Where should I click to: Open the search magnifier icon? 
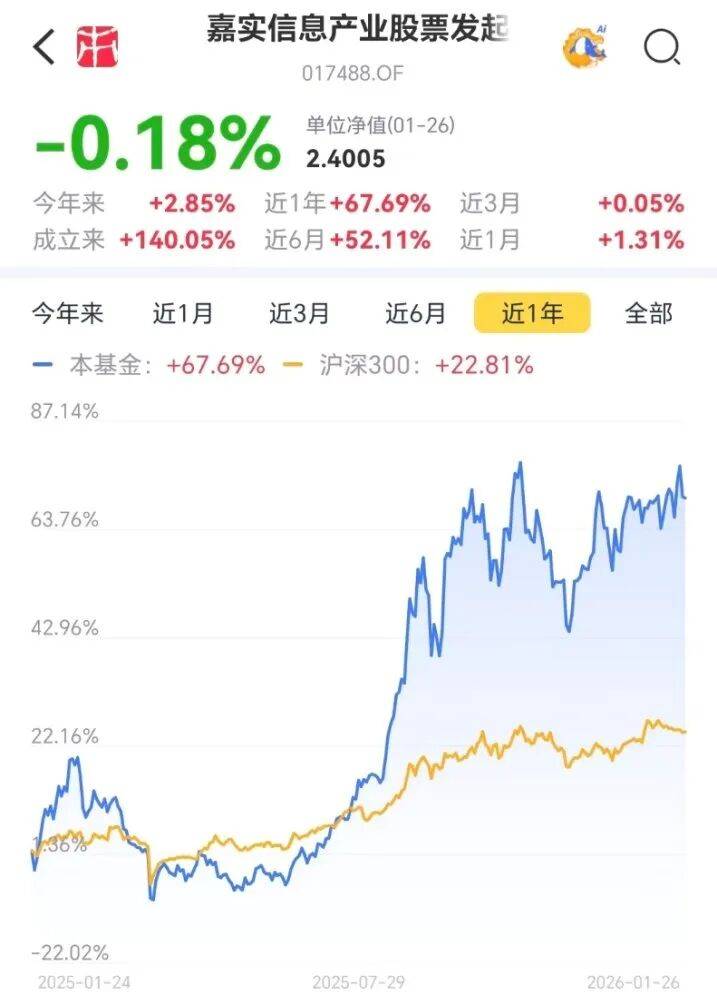(x=661, y=47)
